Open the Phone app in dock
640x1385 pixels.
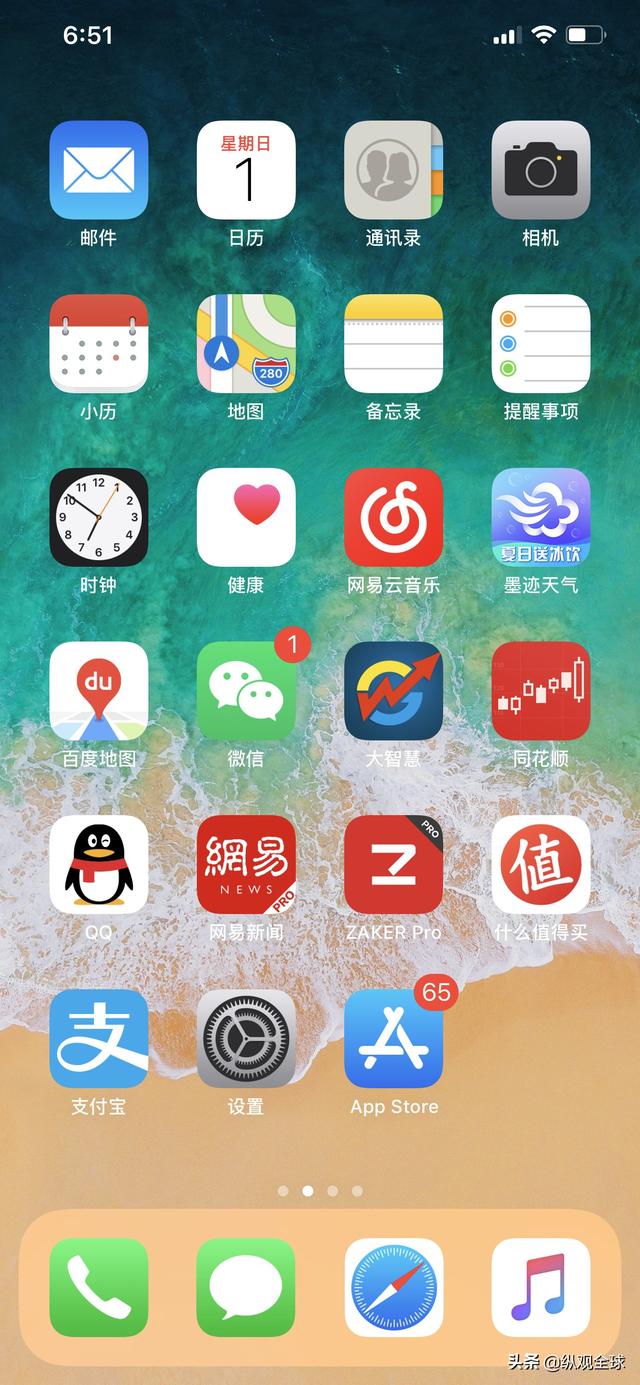coord(98,1287)
